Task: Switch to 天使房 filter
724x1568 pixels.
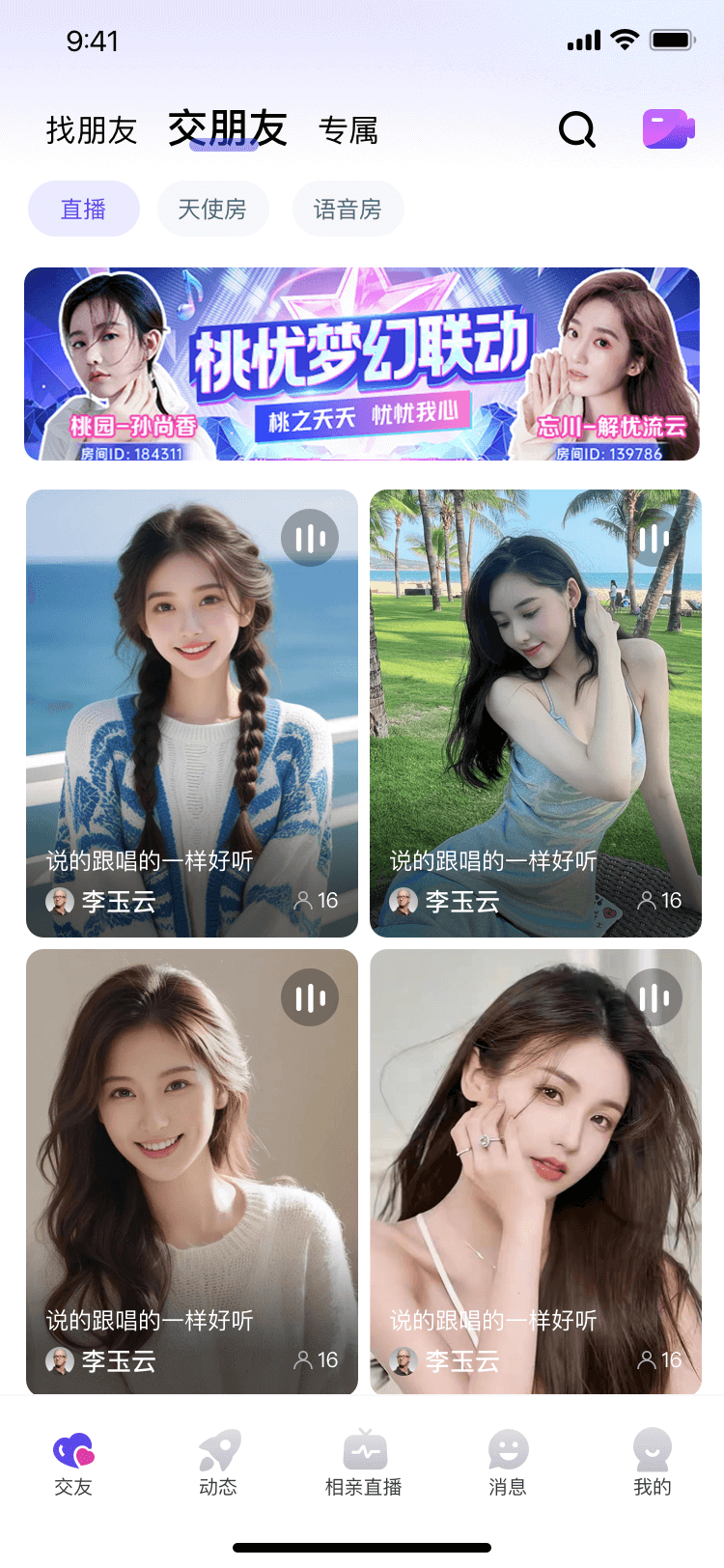Action: pyautogui.click(x=213, y=208)
